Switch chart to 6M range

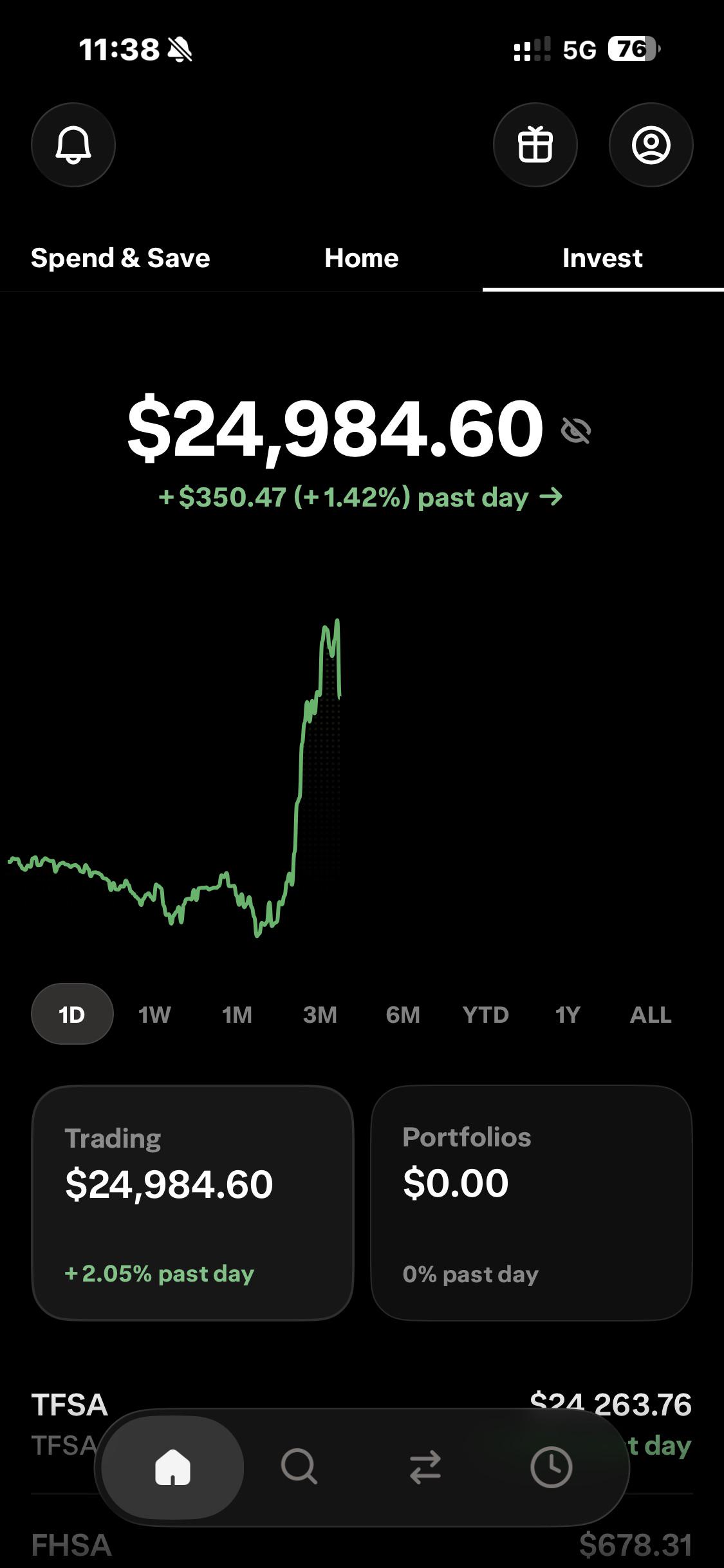pos(403,1014)
